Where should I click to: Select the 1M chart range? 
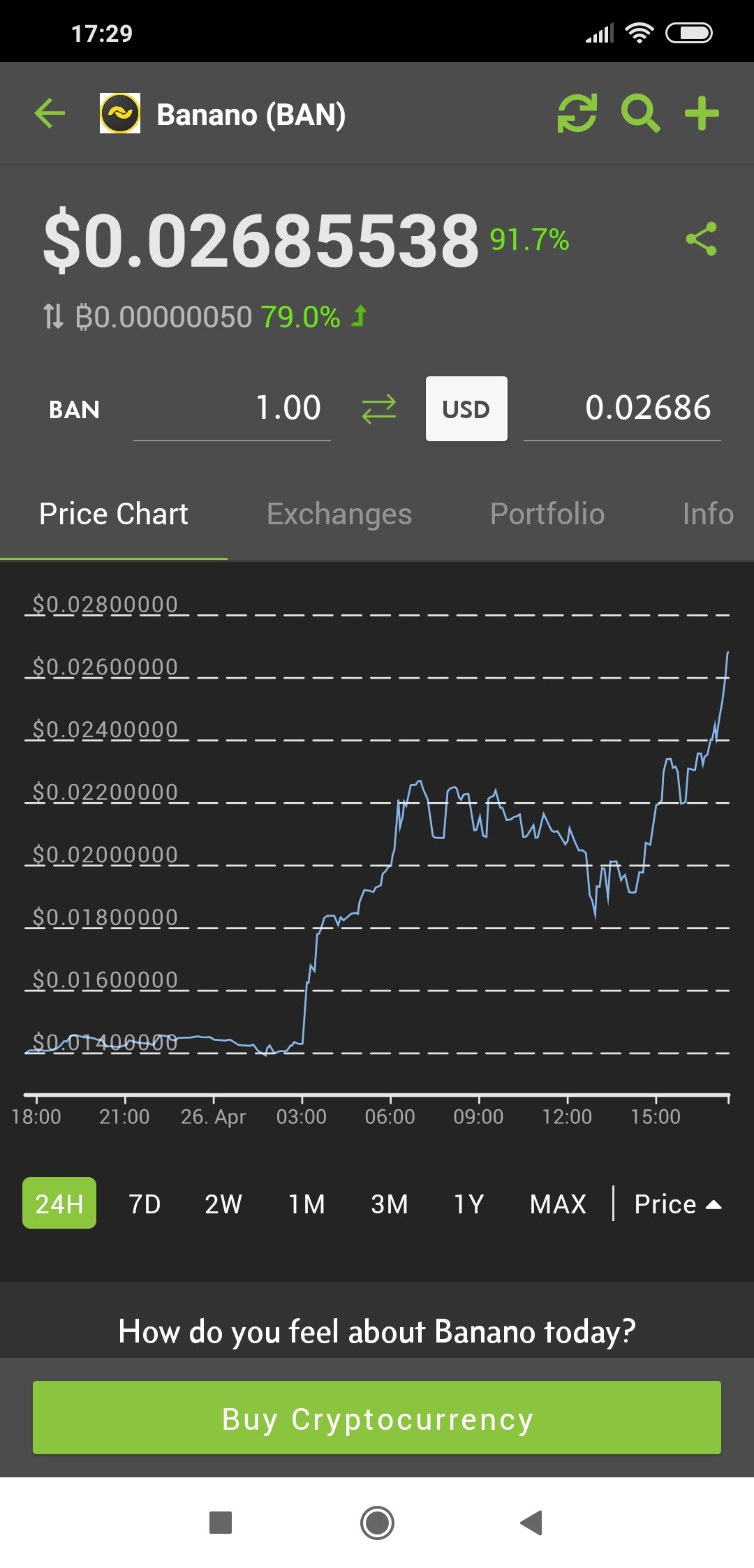click(307, 1204)
